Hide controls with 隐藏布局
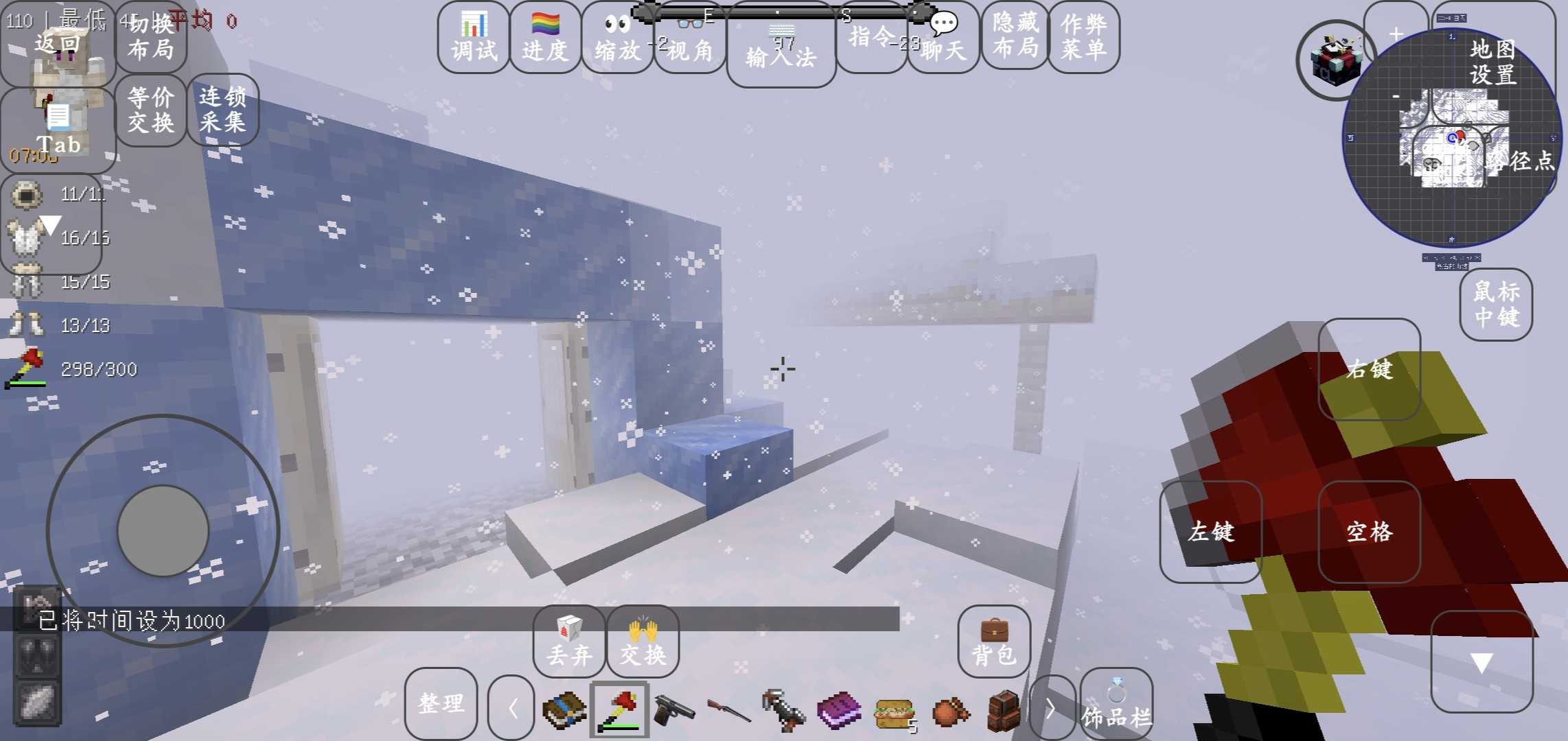 pos(1015,36)
